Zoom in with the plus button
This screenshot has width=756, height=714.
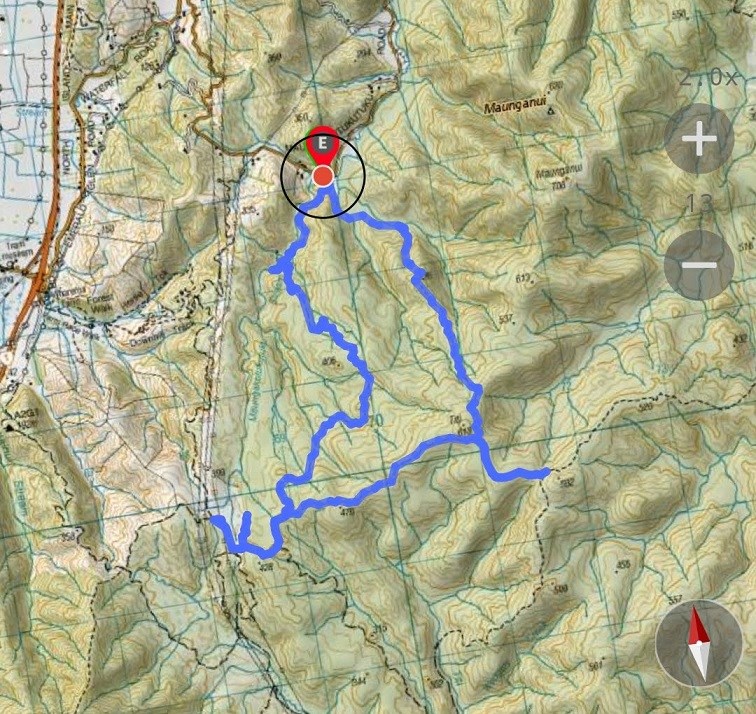coord(699,140)
